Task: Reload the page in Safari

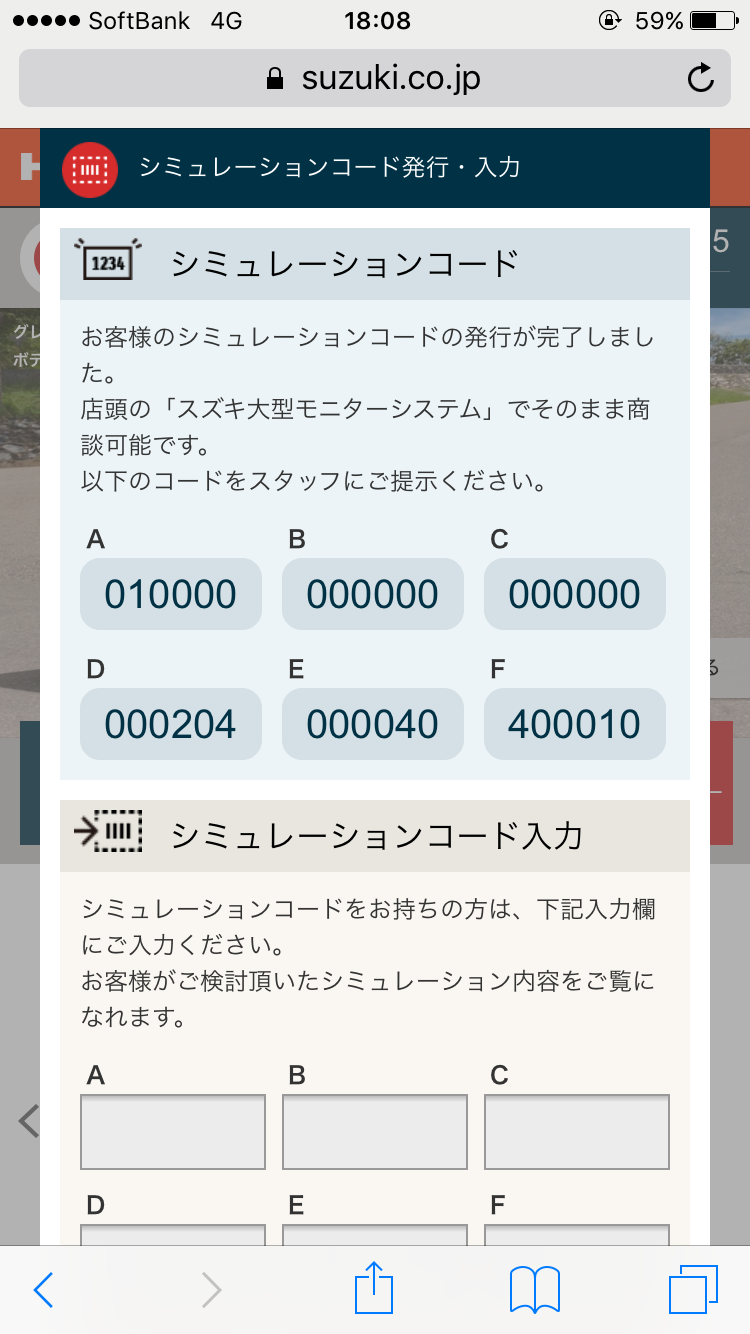Action: 702,79
